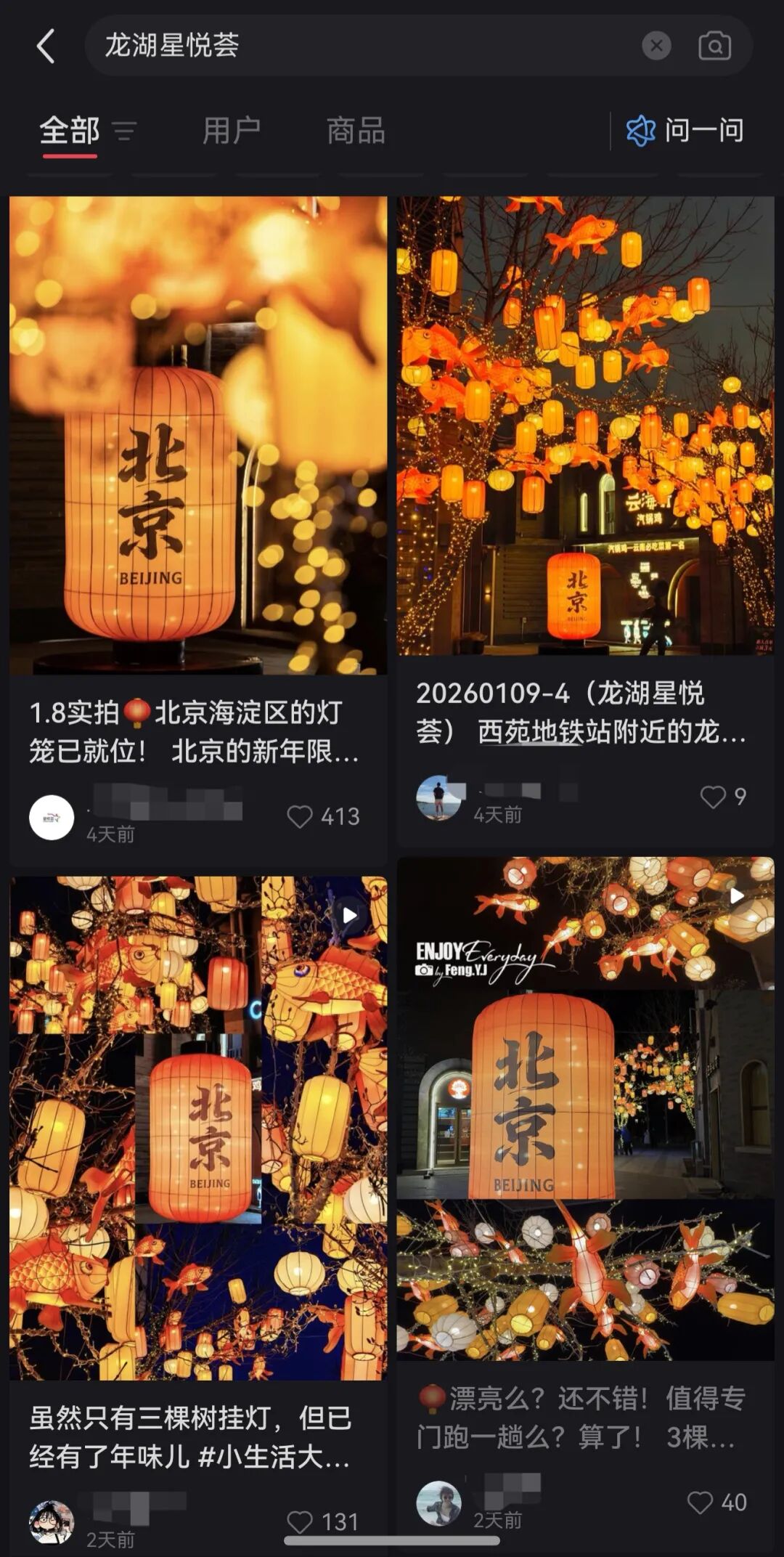784x1557 pixels.
Task: Open 问一问 AI assistant
Action: (x=685, y=131)
